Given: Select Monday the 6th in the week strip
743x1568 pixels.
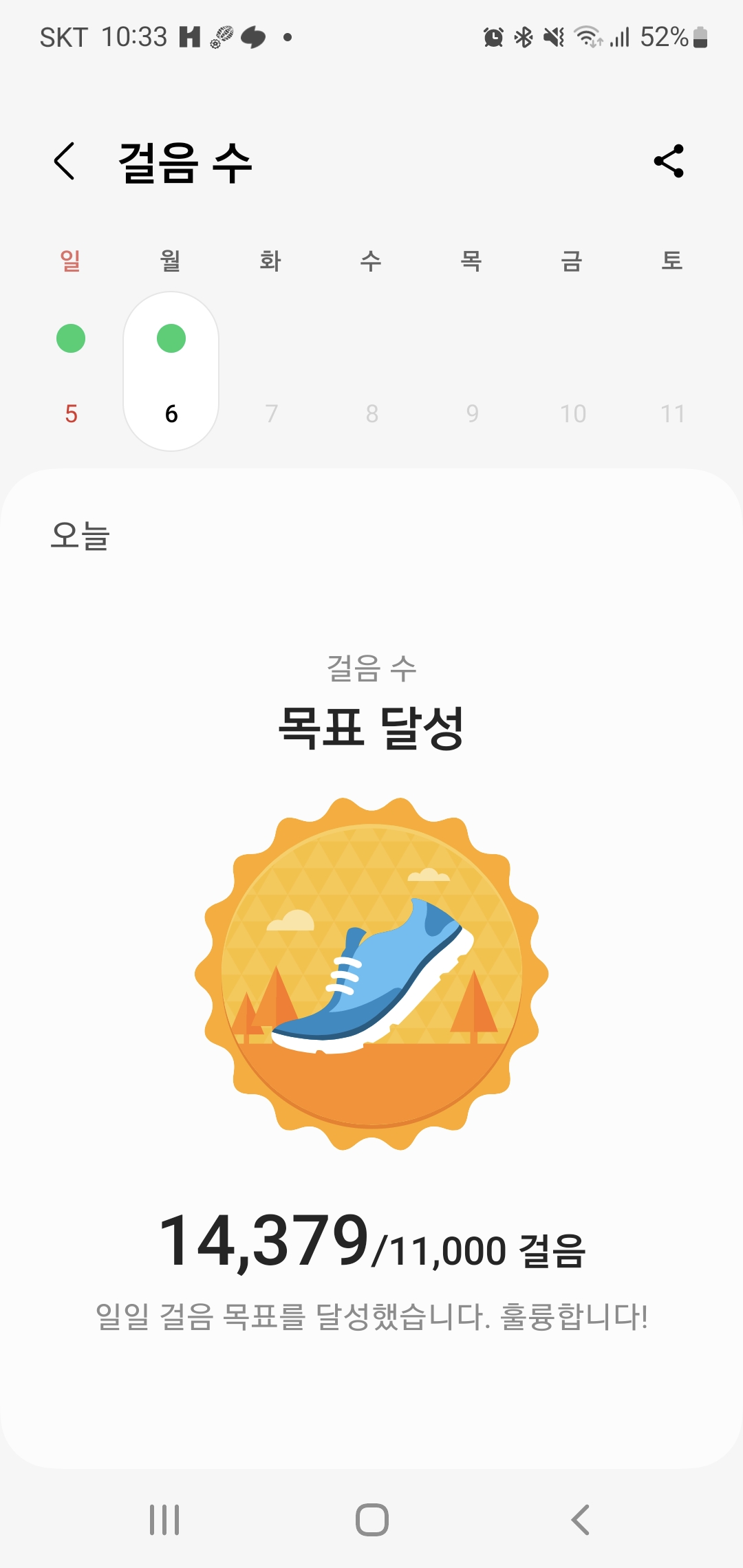Looking at the screenshot, I should tap(171, 372).
